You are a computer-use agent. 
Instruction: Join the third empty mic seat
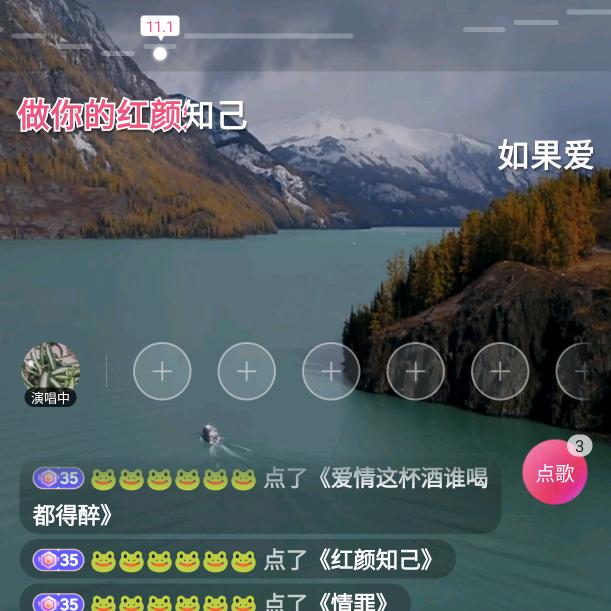coord(331,371)
